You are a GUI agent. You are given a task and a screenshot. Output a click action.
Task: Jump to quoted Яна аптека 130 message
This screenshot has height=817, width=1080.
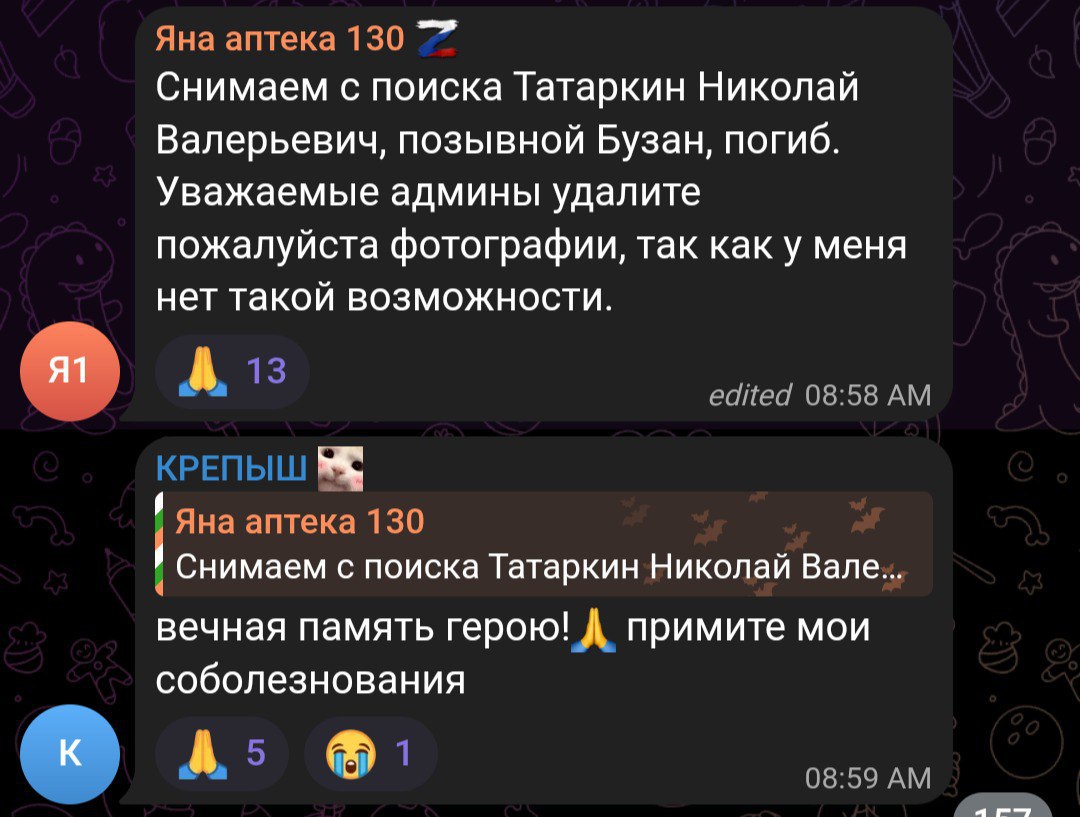[540, 544]
